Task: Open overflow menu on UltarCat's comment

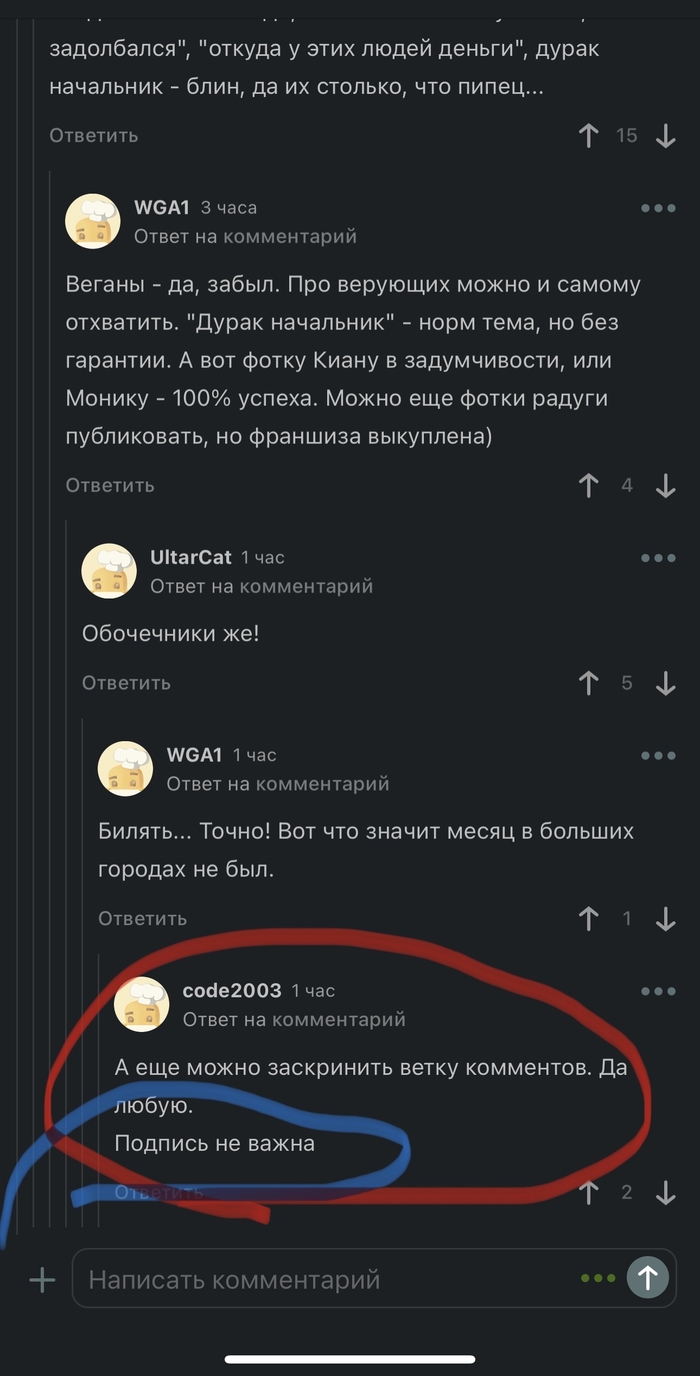Action: point(658,558)
